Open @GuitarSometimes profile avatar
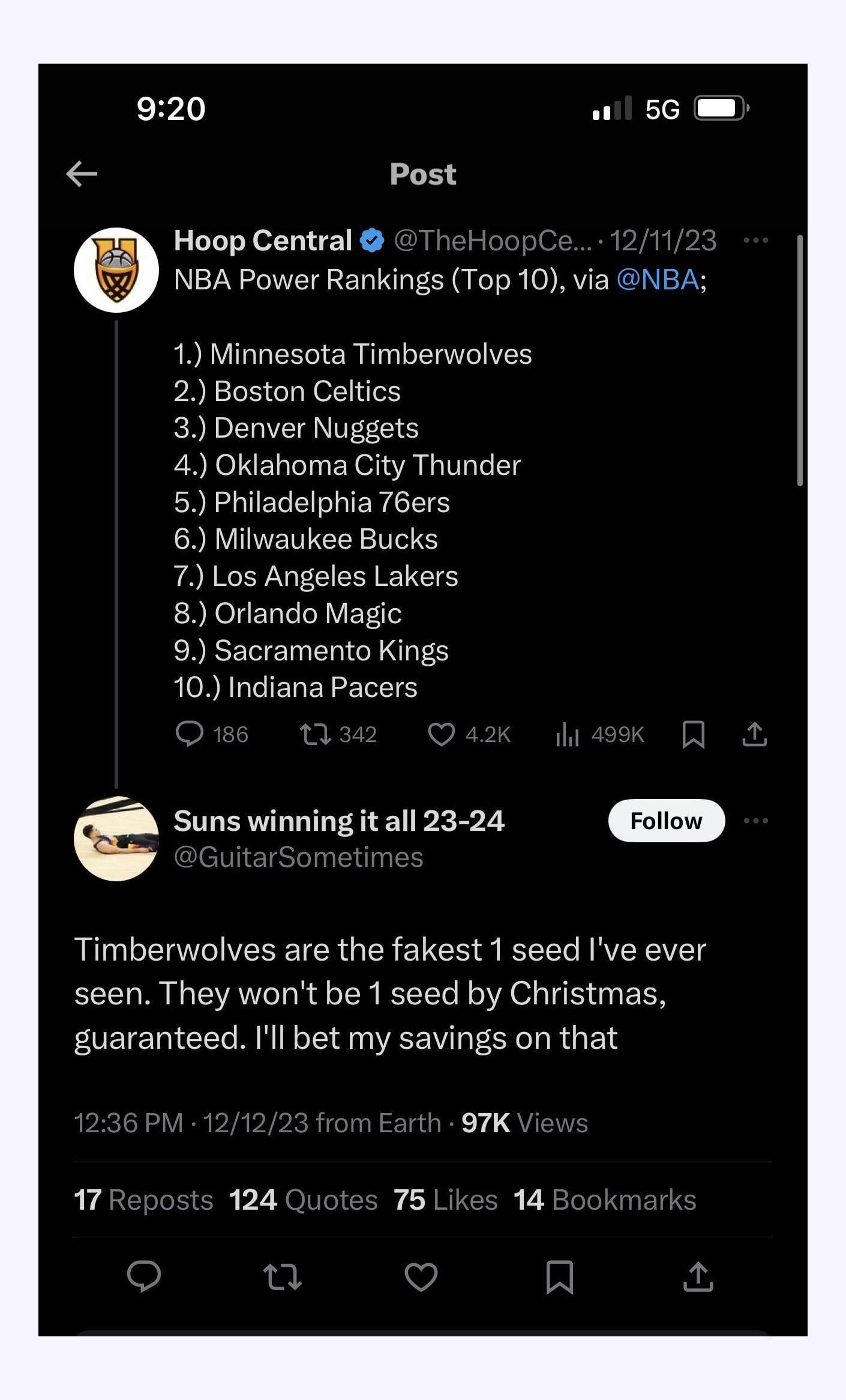846x1400 pixels. (x=116, y=839)
